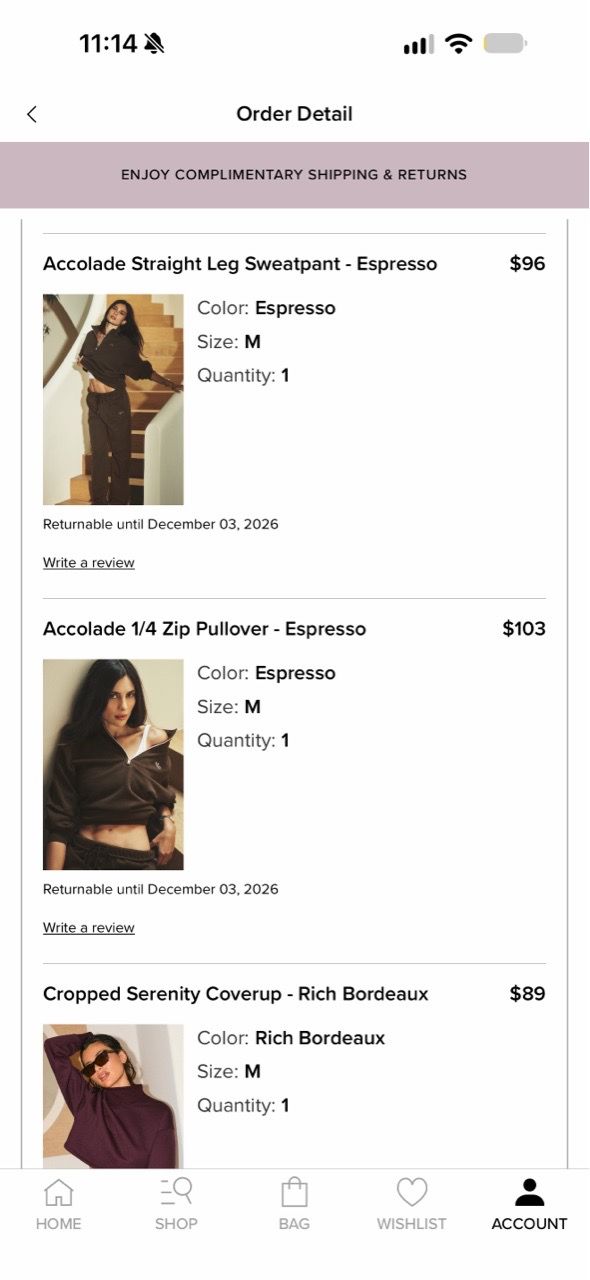Image resolution: width=590 pixels, height=1280 pixels.
Task: Switch to the Home tab
Action: tap(58, 1204)
